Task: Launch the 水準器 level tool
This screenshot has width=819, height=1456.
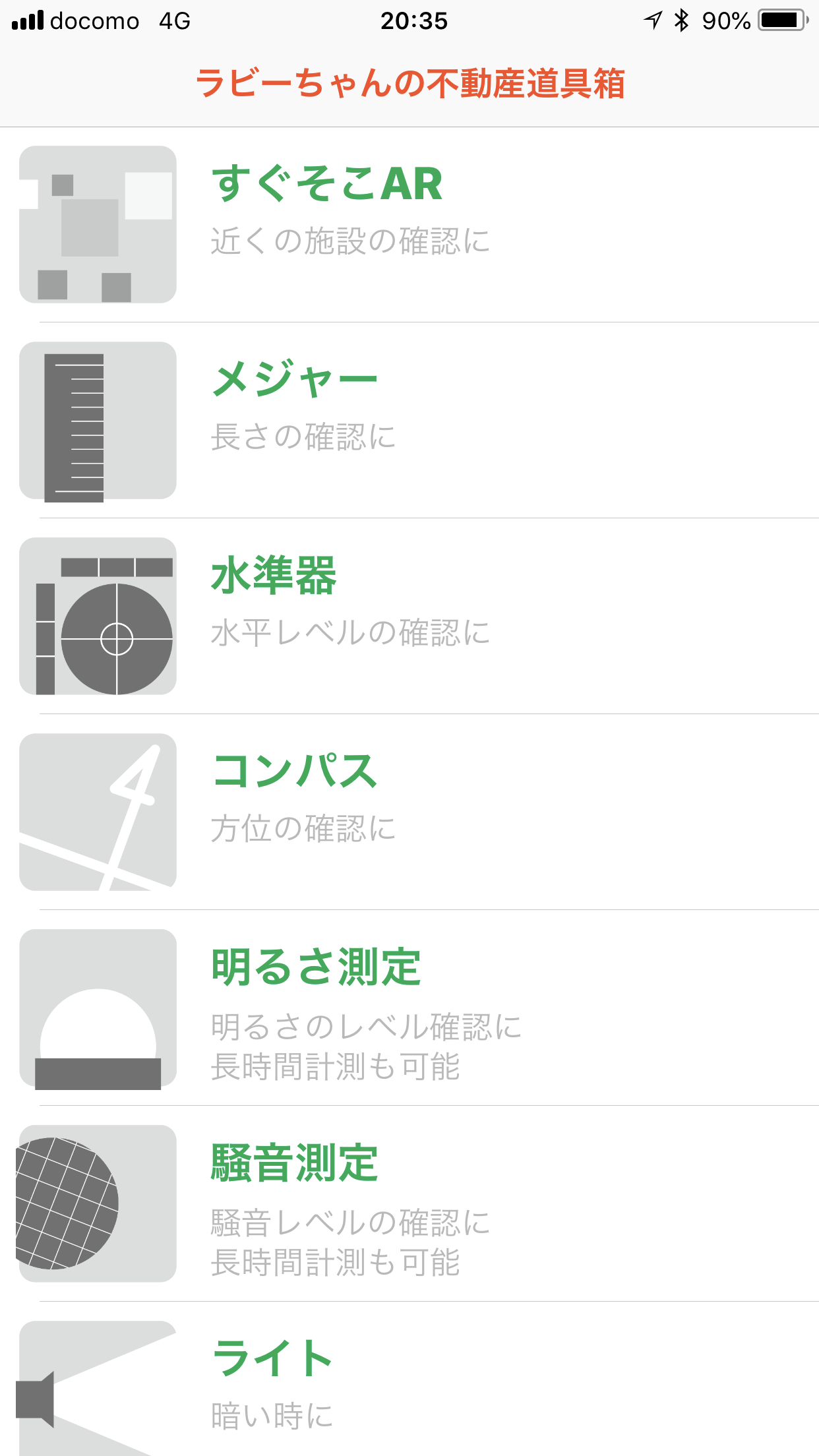Action: [x=409, y=616]
